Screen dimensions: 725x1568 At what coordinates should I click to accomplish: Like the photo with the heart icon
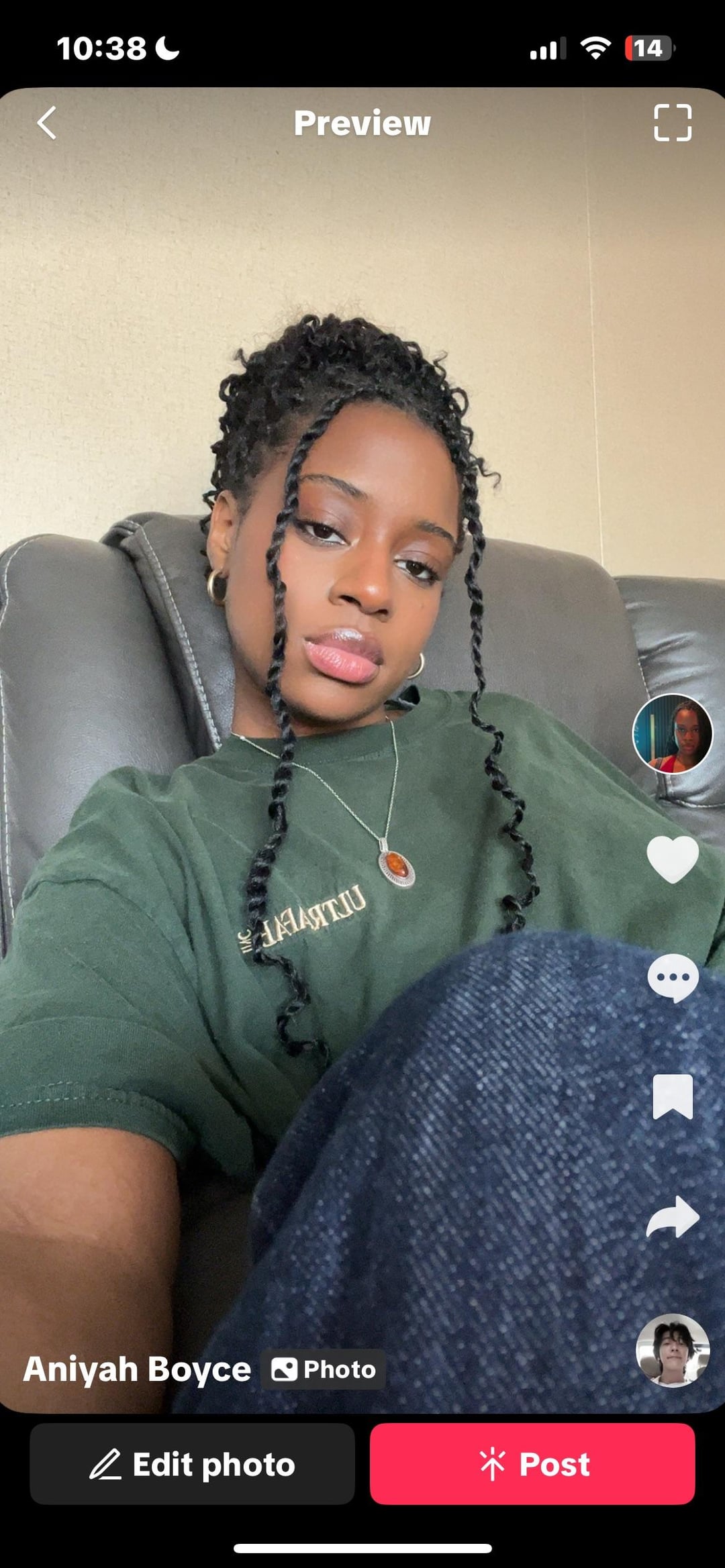pos(672,859)
